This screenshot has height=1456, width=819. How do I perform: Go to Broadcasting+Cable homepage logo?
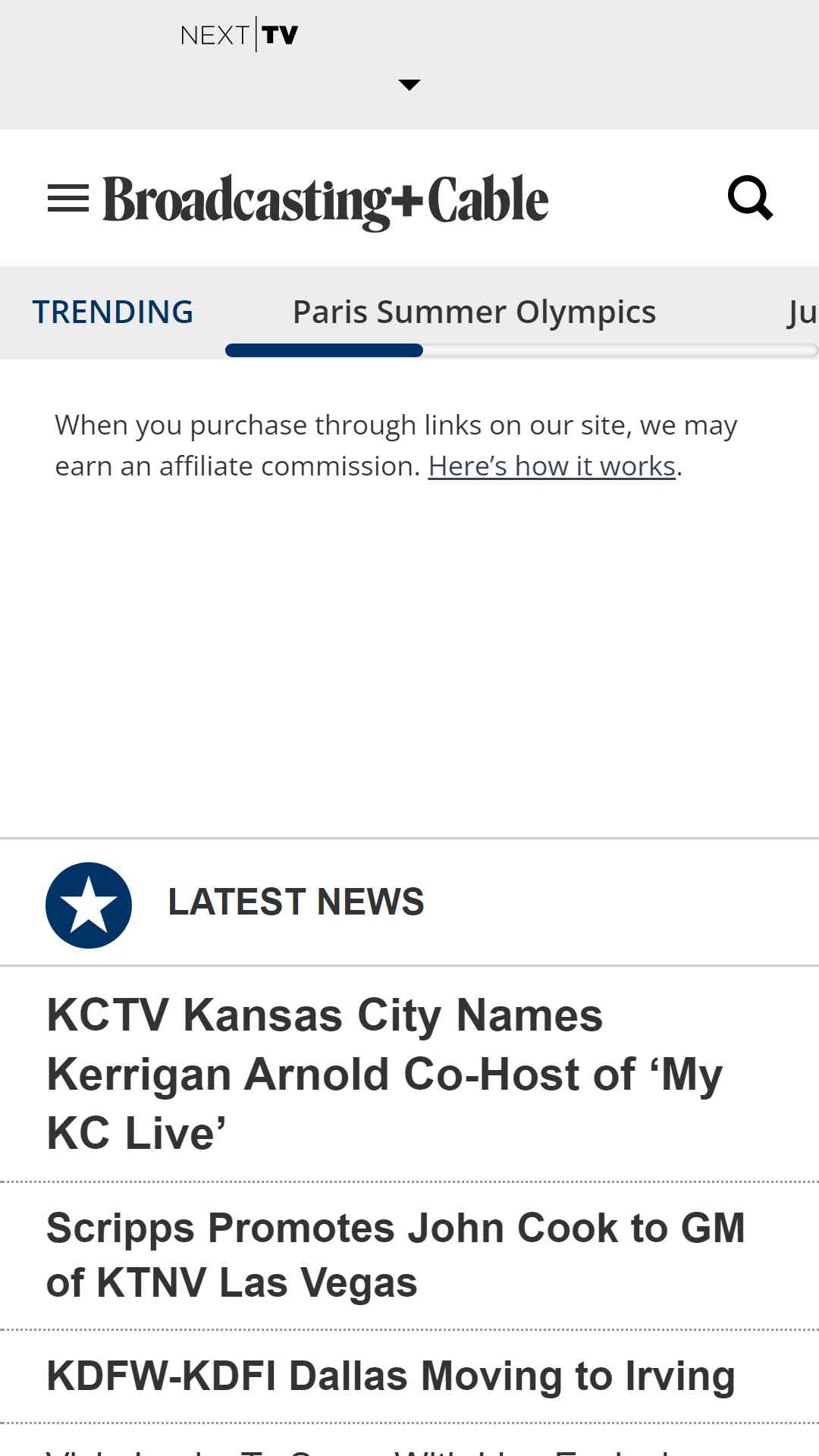(x=325, y=200)
